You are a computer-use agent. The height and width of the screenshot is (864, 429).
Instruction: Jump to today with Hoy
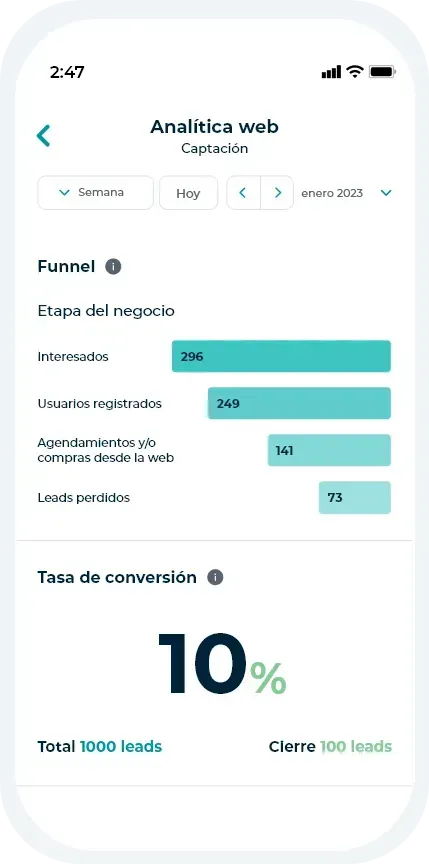pos(188,193)
